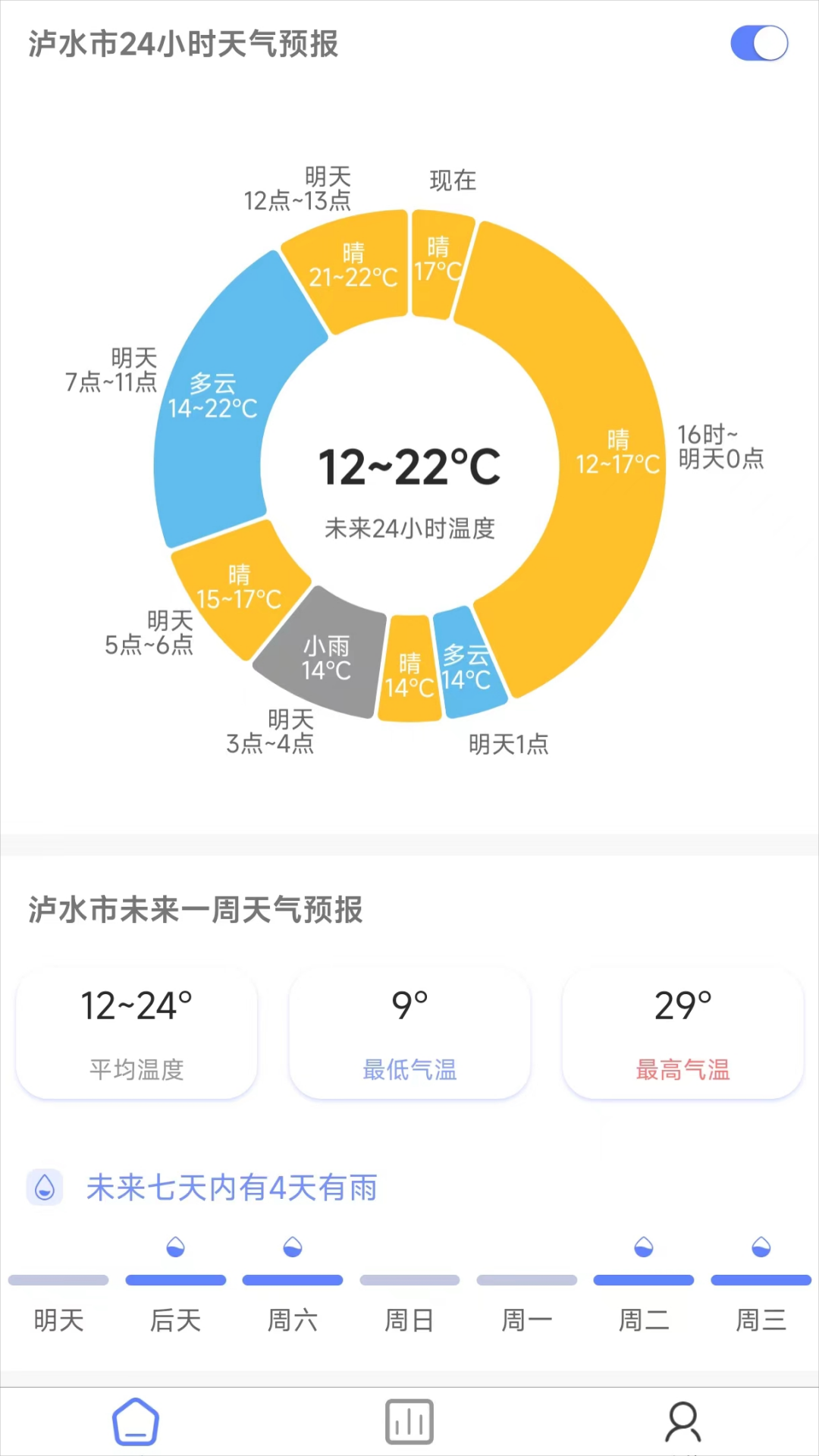Click the water drop icon beside rain forecast text
The height and width of the screenshot is (1456, 819).
point(45,1188)
